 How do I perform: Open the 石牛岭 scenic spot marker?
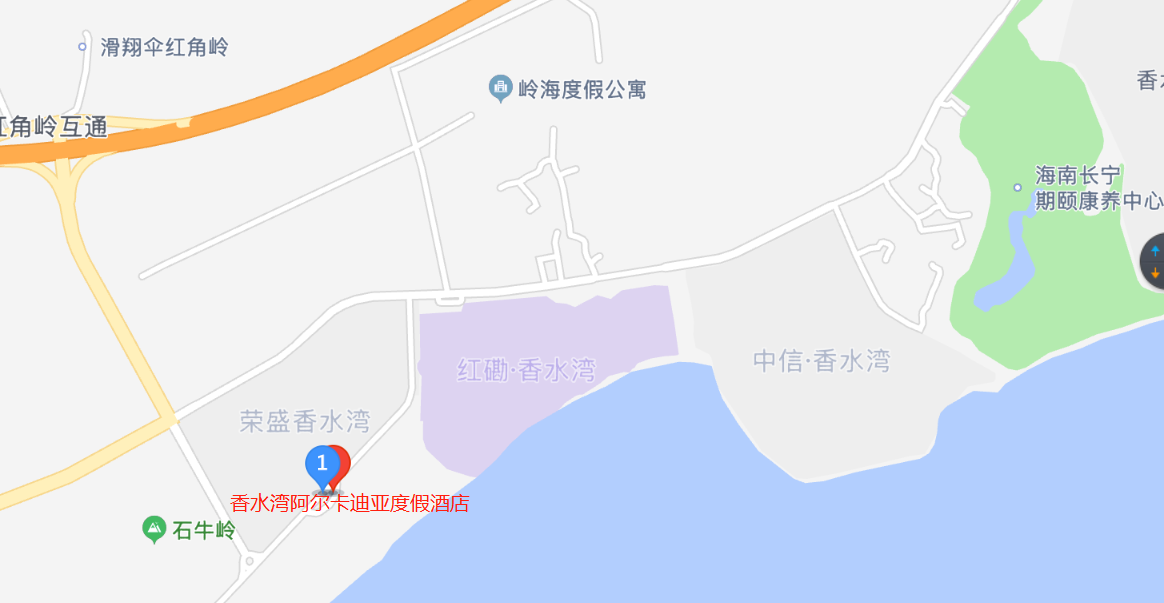coord(154,529)
